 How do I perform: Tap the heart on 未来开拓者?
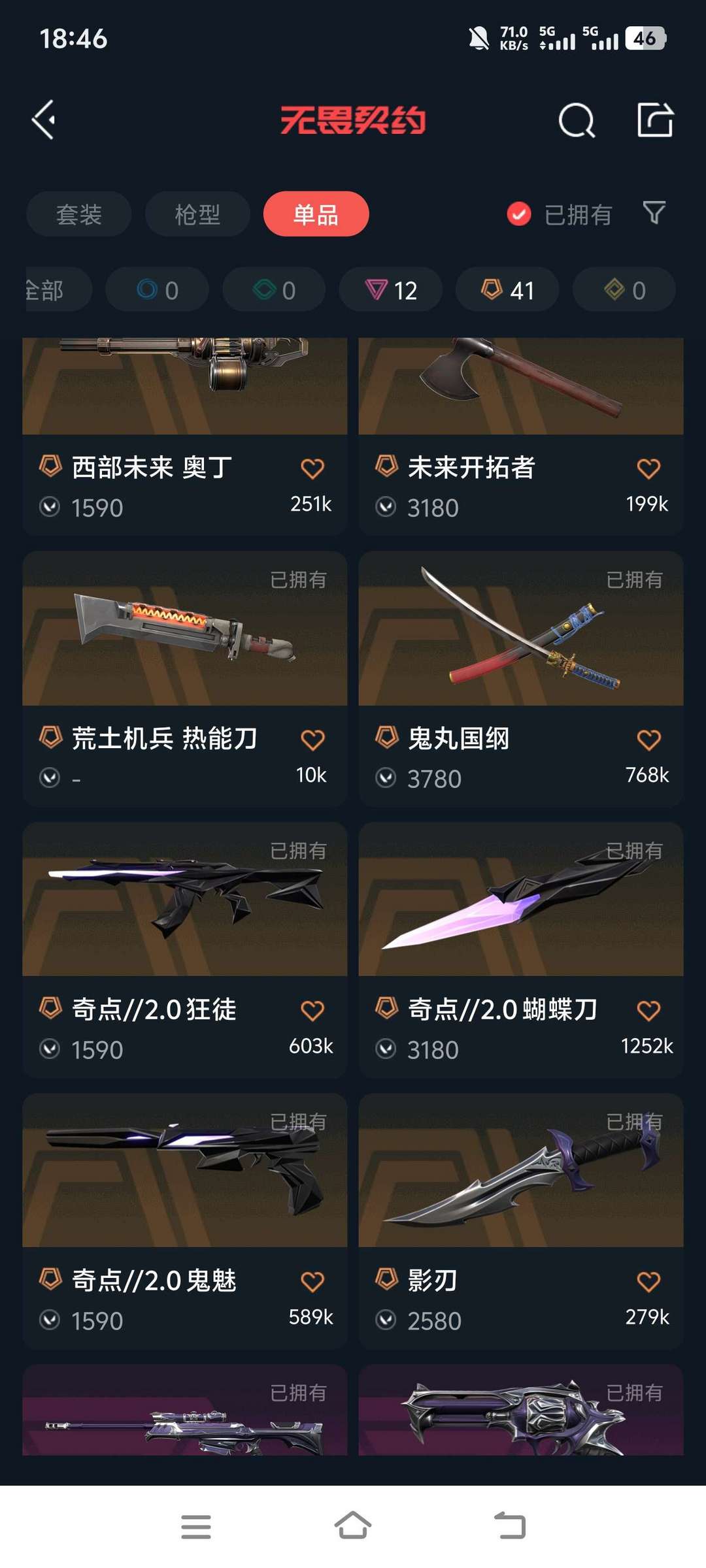tap(648, 468)
